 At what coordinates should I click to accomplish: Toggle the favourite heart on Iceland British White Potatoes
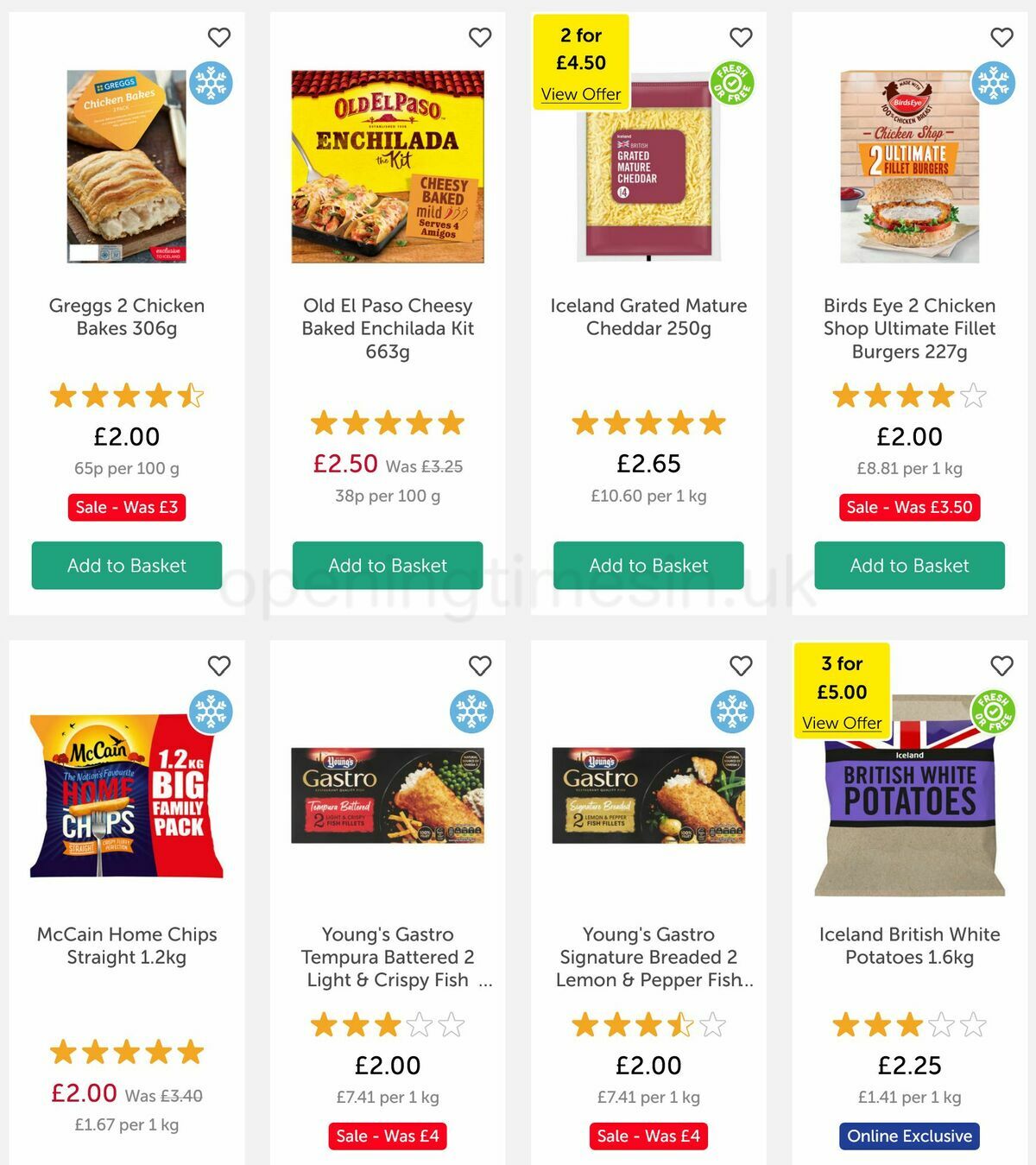[x=1001, y=667]
